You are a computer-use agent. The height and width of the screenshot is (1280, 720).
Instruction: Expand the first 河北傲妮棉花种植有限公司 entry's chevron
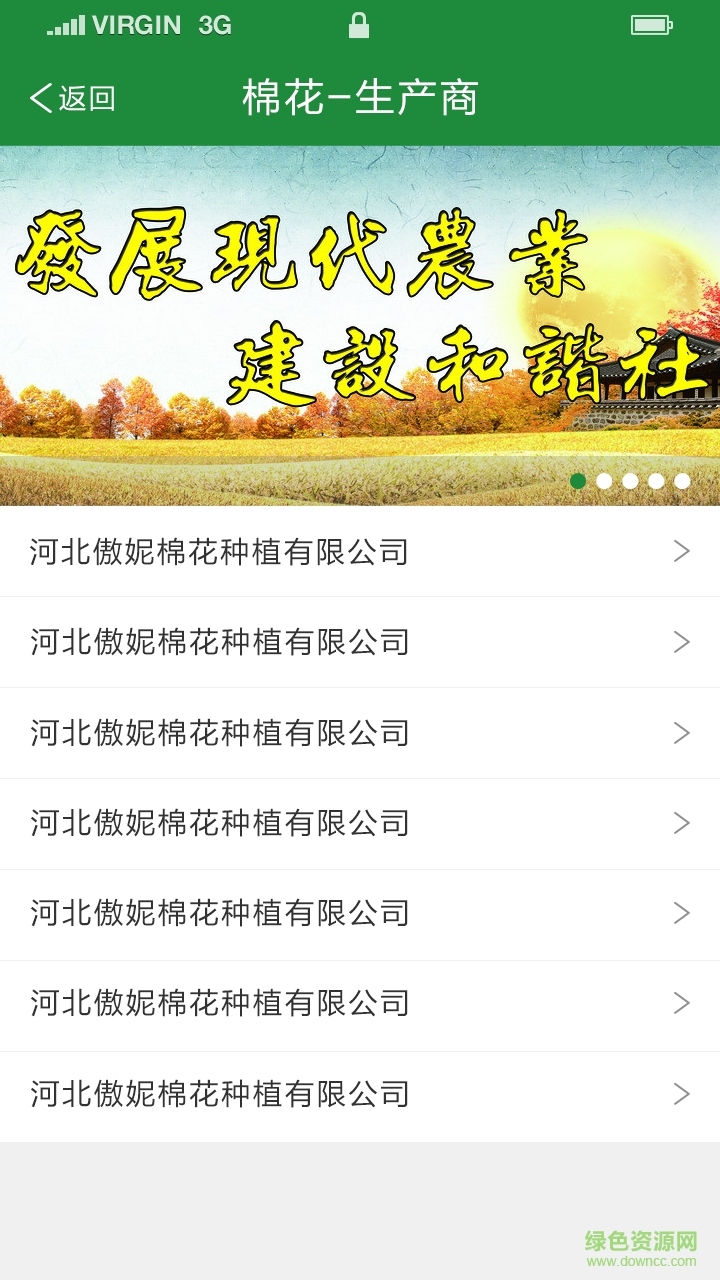[683, 552]
